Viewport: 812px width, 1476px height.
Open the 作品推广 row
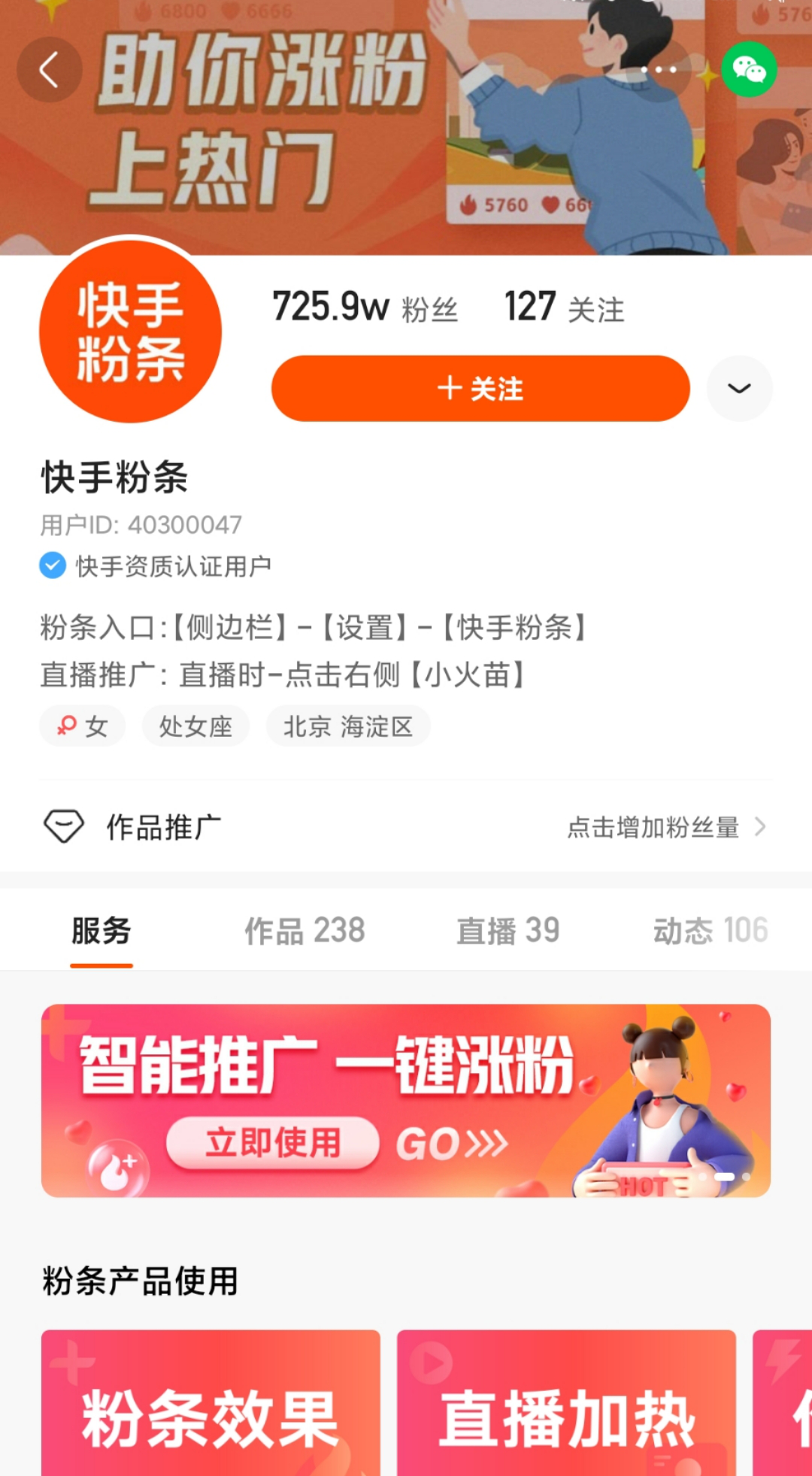coord(406,827)
